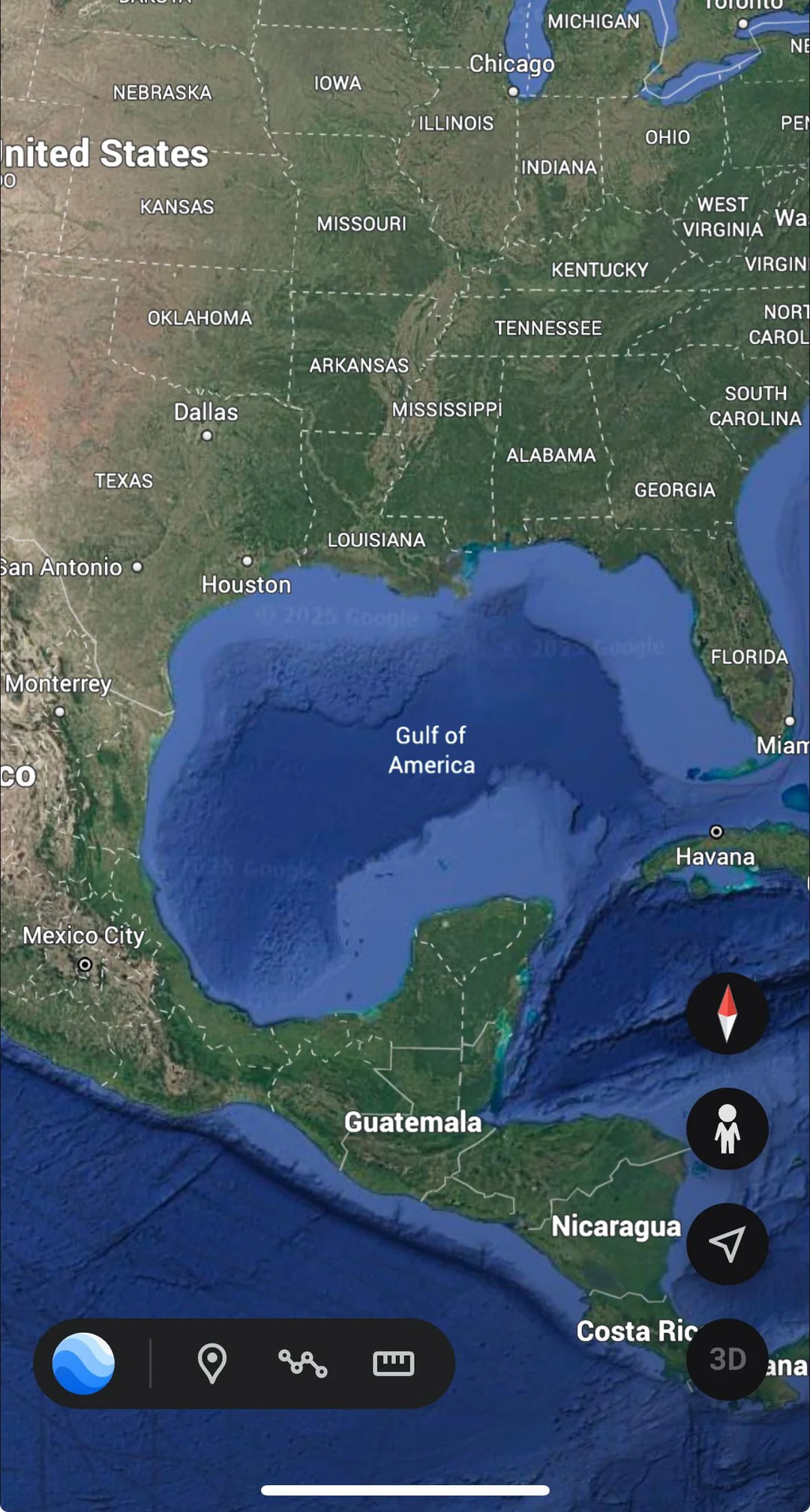This screenshot has width=810, height=1512.
Task: Select the placemark pin tool
Action: [214, 1363]
